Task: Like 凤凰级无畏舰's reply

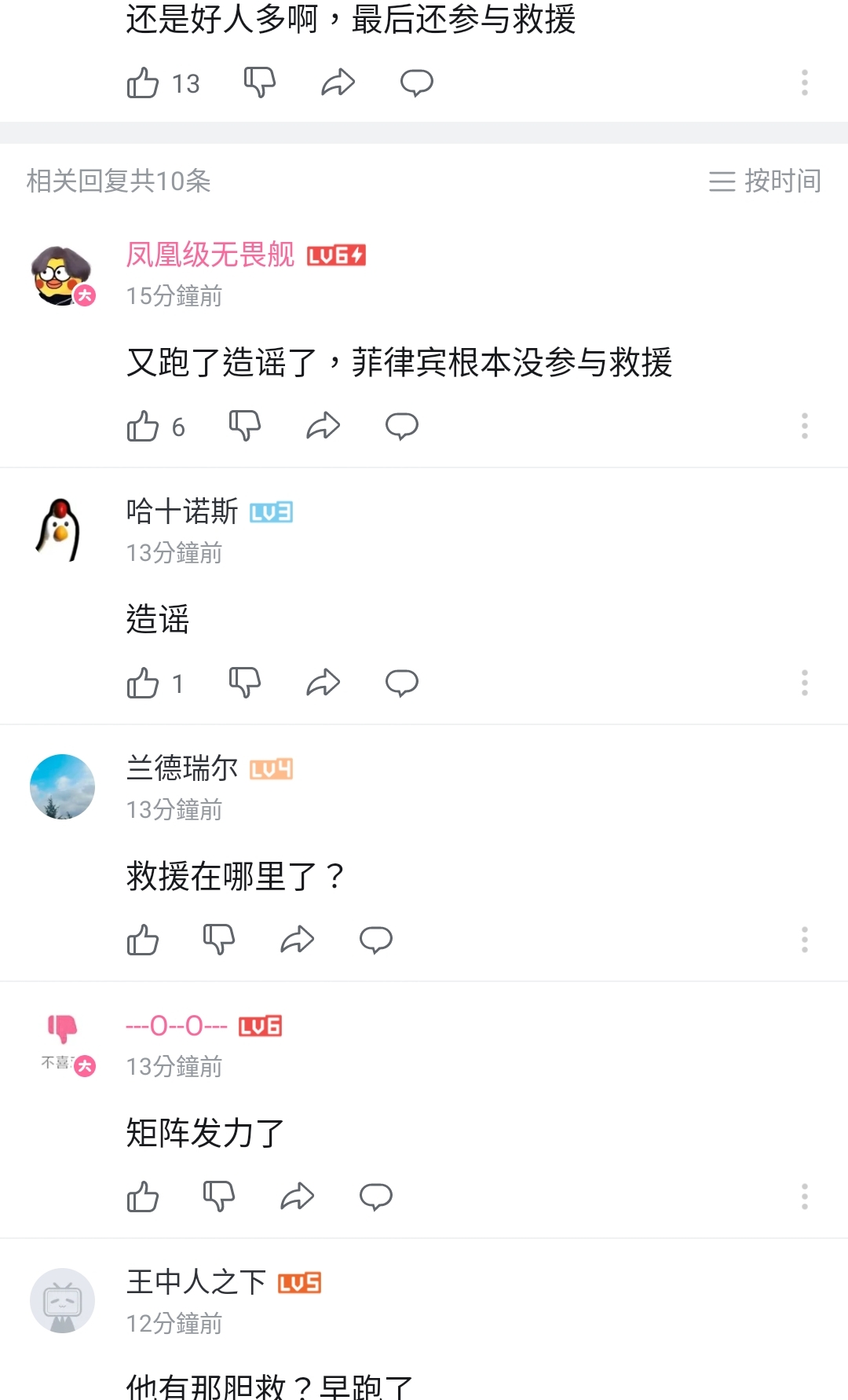Action: (143, 427)
